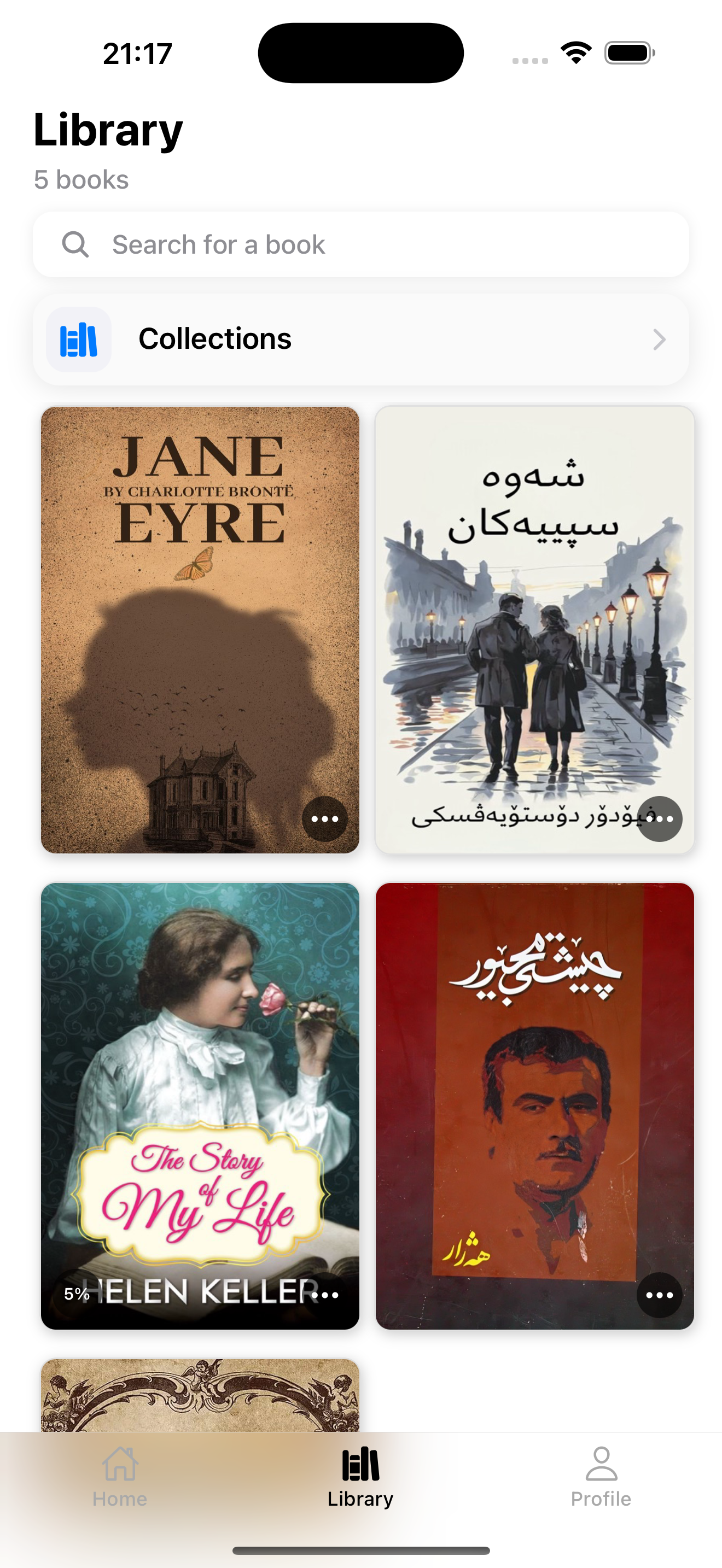Open the Jane Eyre book cover
722x1568 pixels.
[x=200, y=627]
